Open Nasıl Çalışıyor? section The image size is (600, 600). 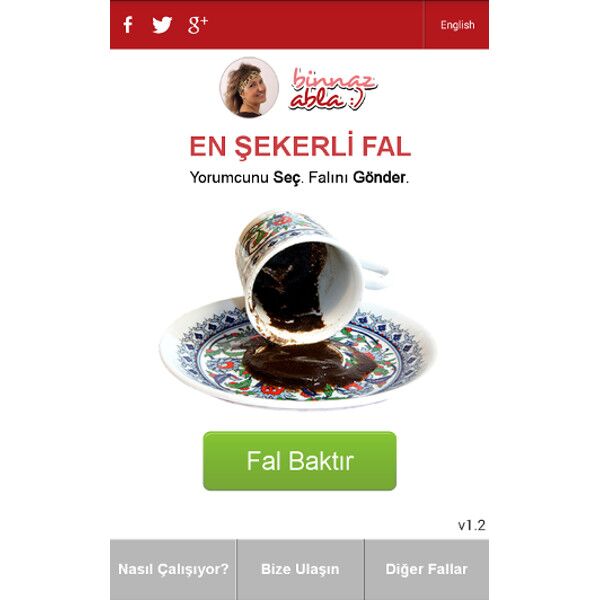(173, 569)
